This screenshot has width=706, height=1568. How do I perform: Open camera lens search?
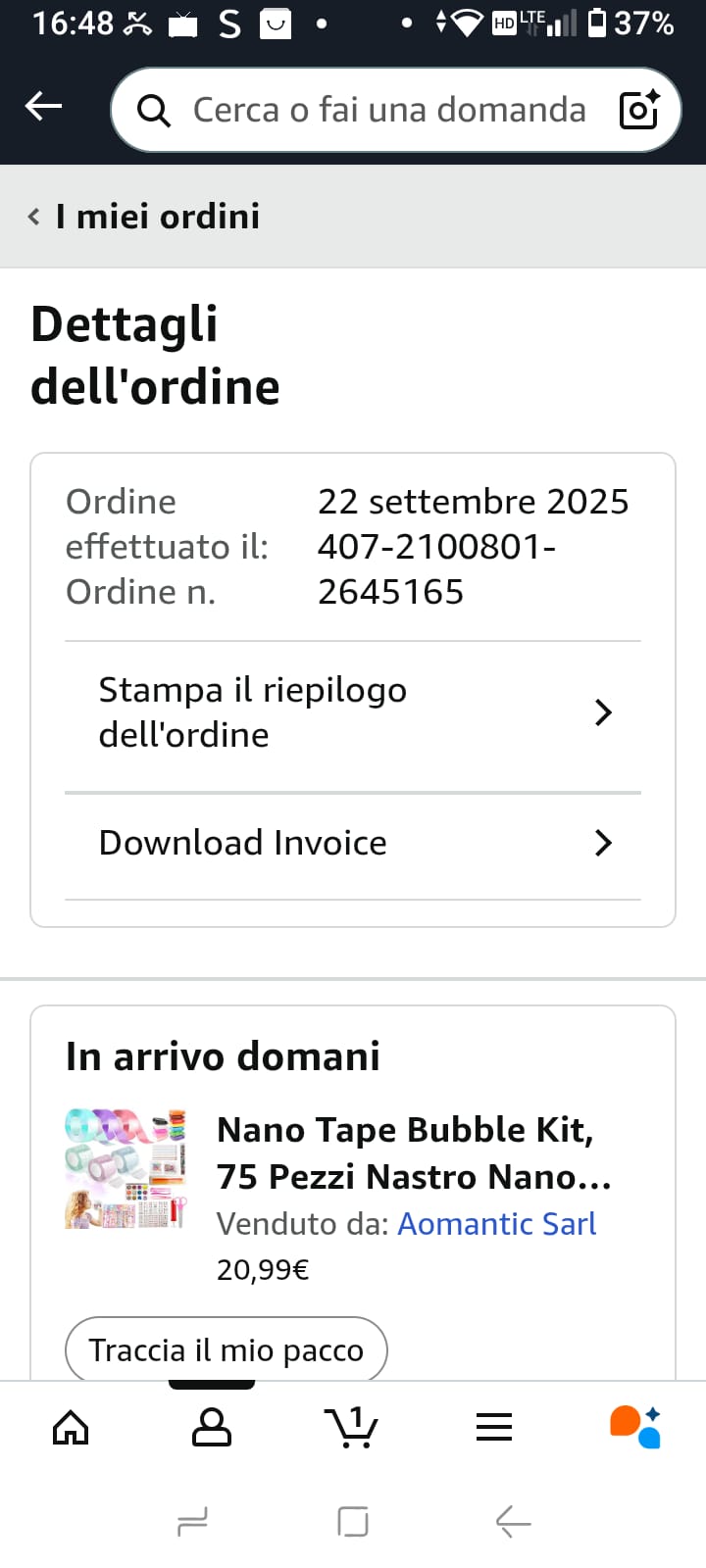(639, 110)
